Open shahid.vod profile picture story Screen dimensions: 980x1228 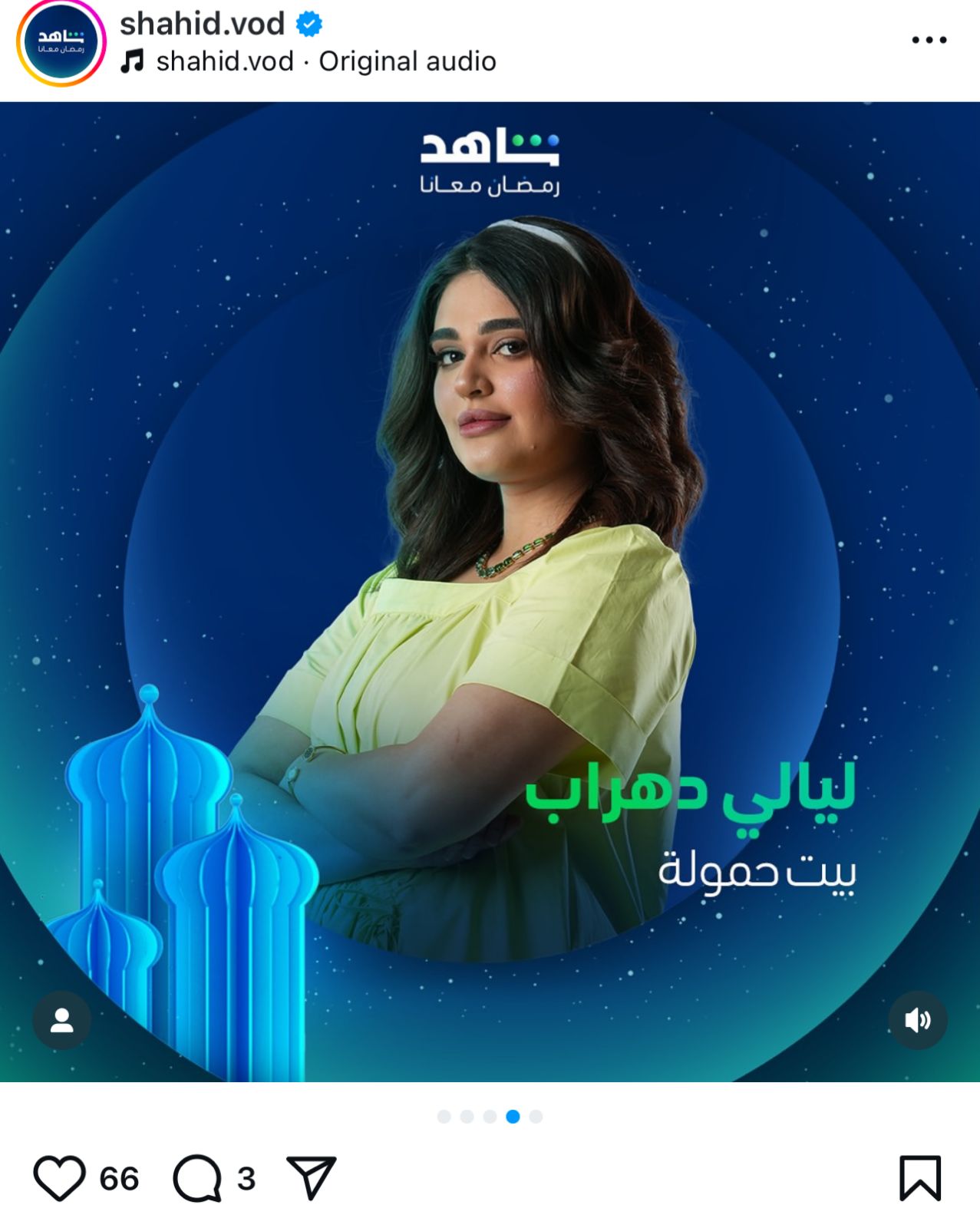[x=61, y=43]
